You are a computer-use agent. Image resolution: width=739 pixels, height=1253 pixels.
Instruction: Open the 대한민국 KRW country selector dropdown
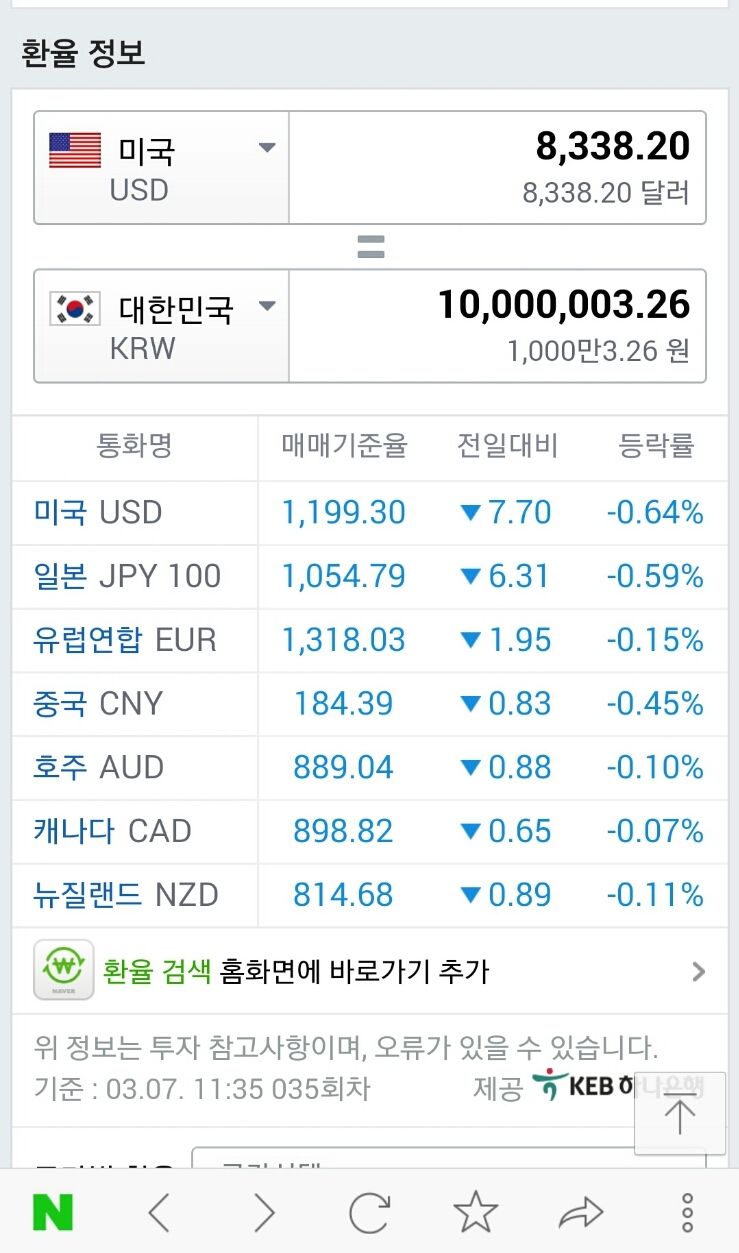[x=267, y=306]
